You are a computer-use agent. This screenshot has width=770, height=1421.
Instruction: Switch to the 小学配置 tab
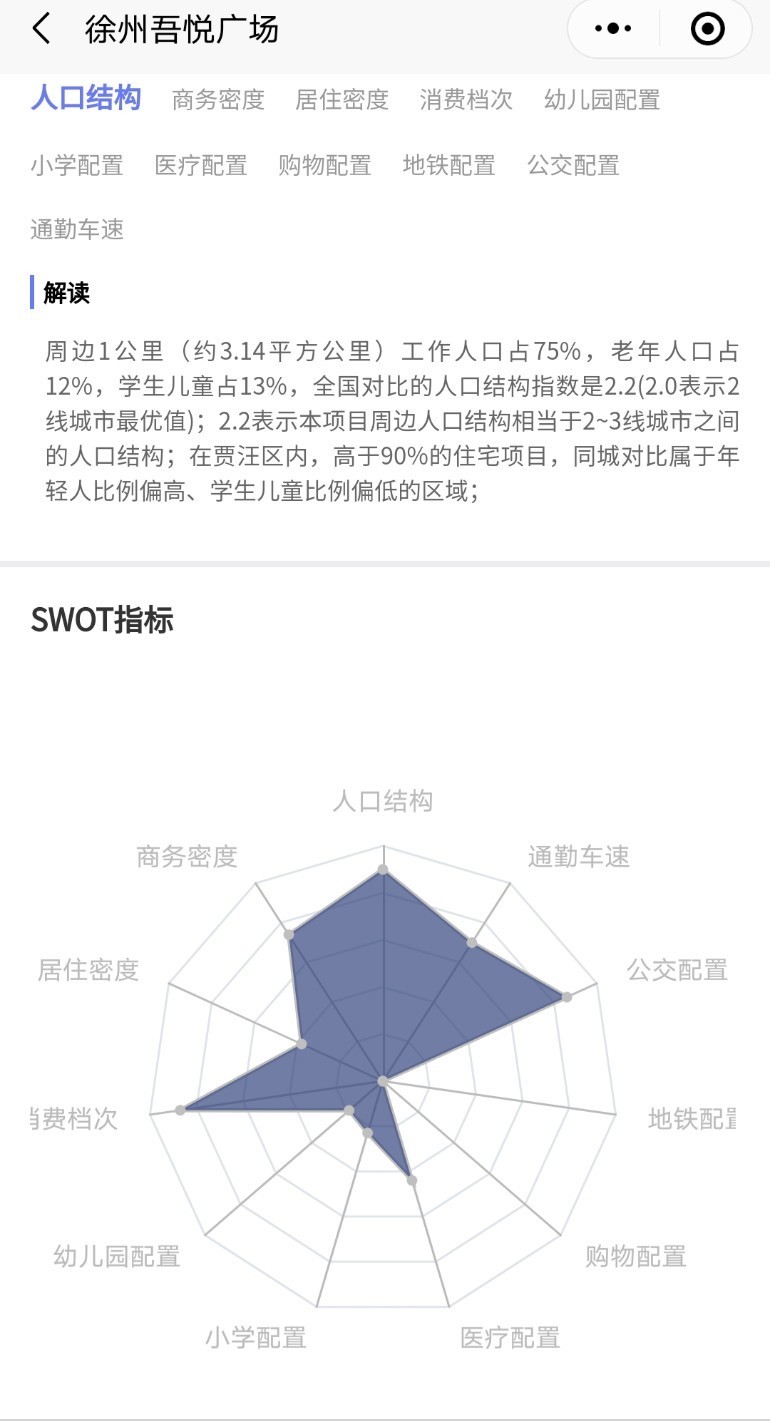pos(77,165)
